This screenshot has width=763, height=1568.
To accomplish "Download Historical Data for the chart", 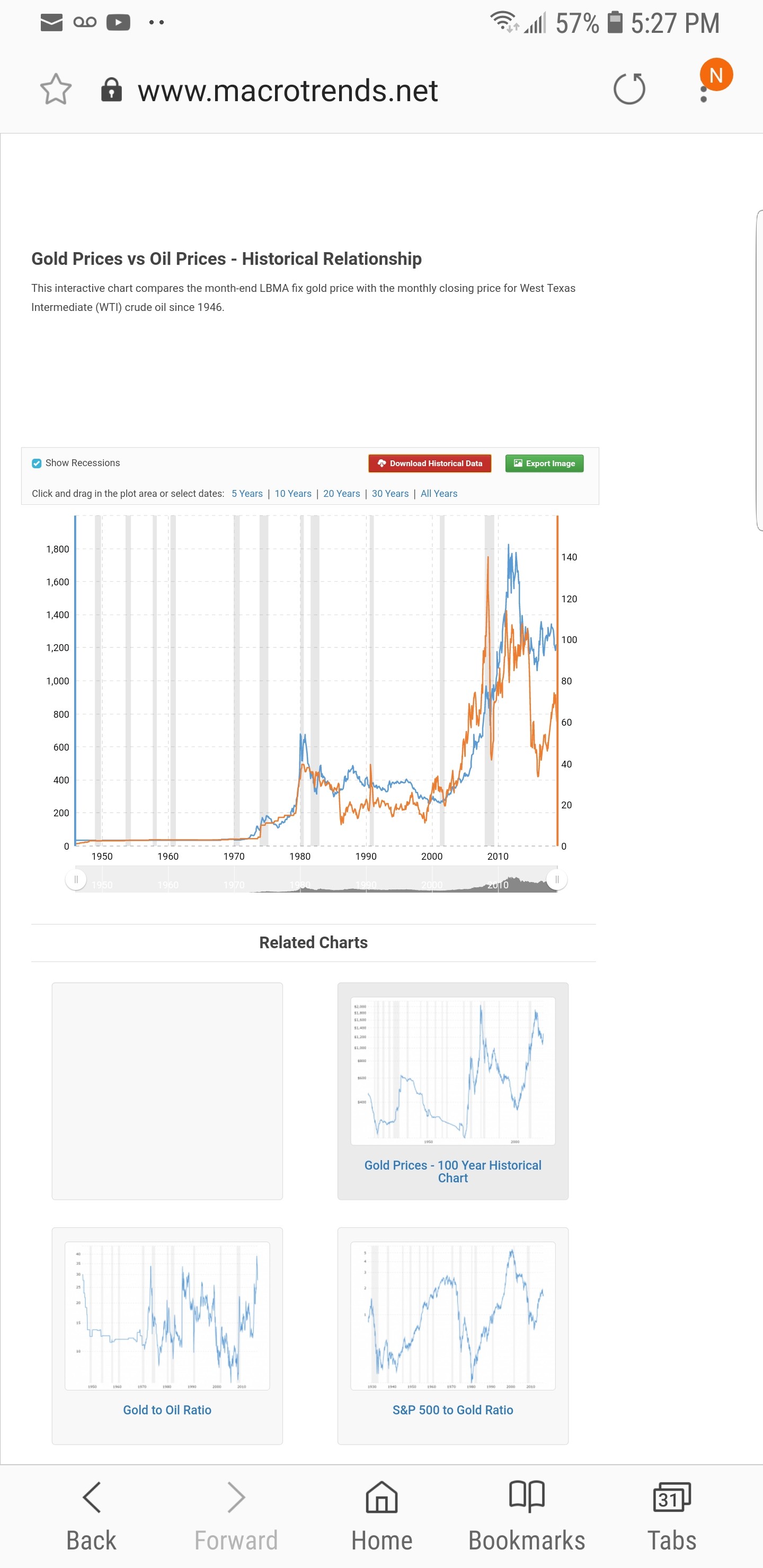I will click(x=430, y=463).
